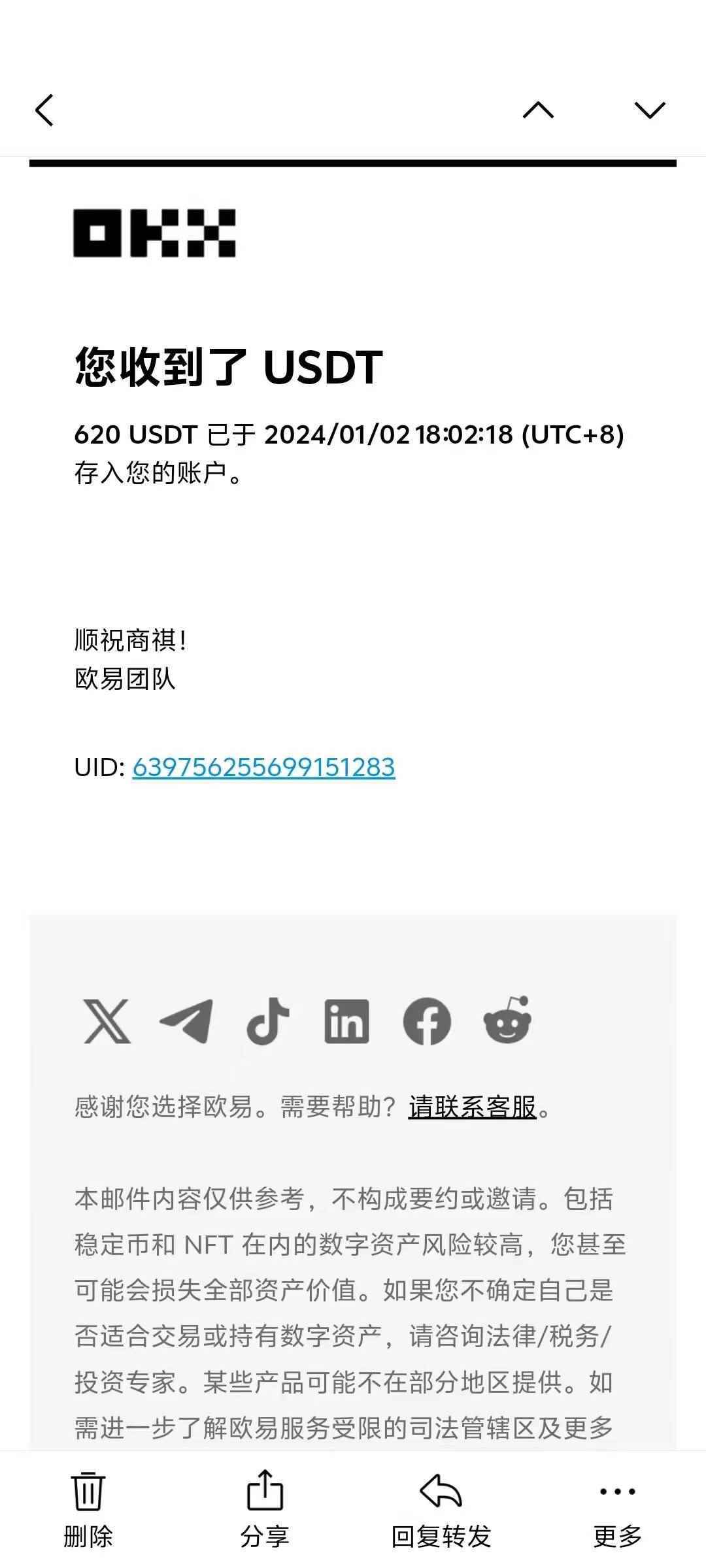This screenshot has width=706, height=1568.
Task: Open the 更多 options menu
Action: [617, 1509]
